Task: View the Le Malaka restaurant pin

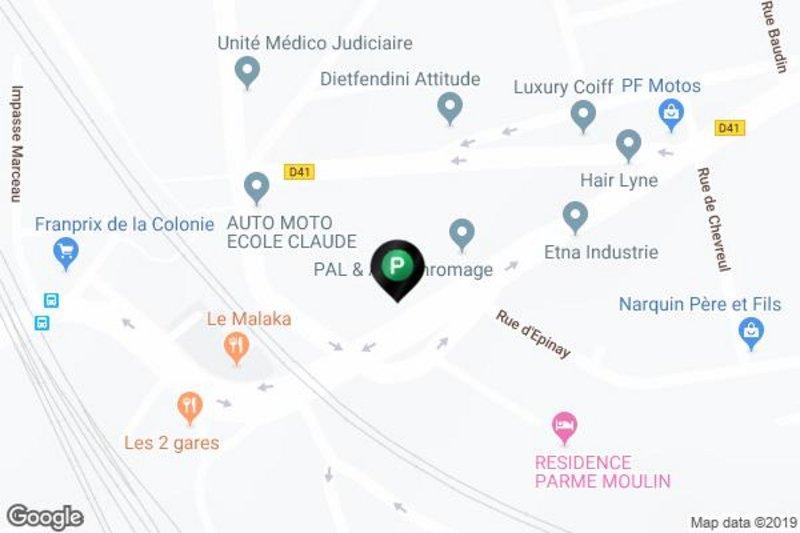Action: [235, 347]
